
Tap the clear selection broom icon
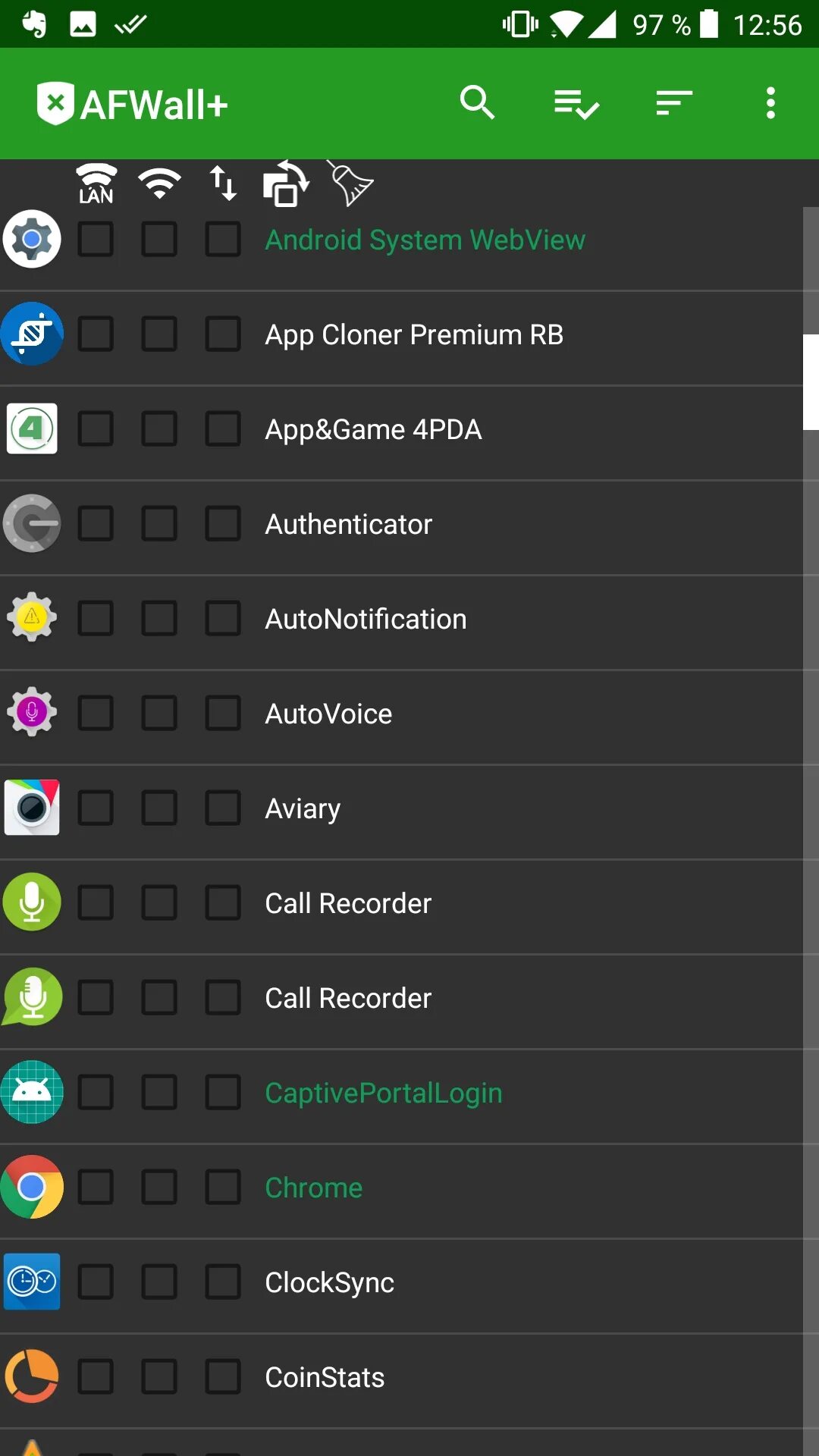[350, 184]
